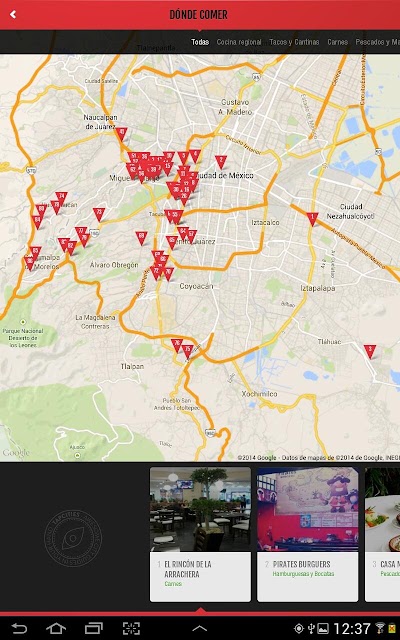The width and height of the screenshot is (400, 640).
Task: Tap map pin number 1 near Nezahualcóyotl
Action: (312, 219)
